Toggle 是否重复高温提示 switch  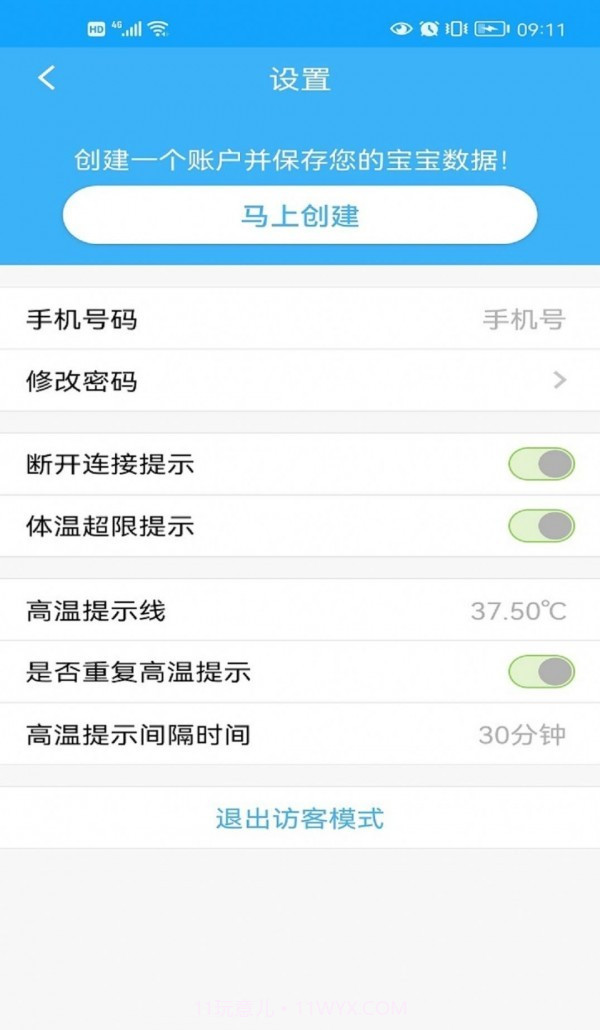(x=541, y=672)
